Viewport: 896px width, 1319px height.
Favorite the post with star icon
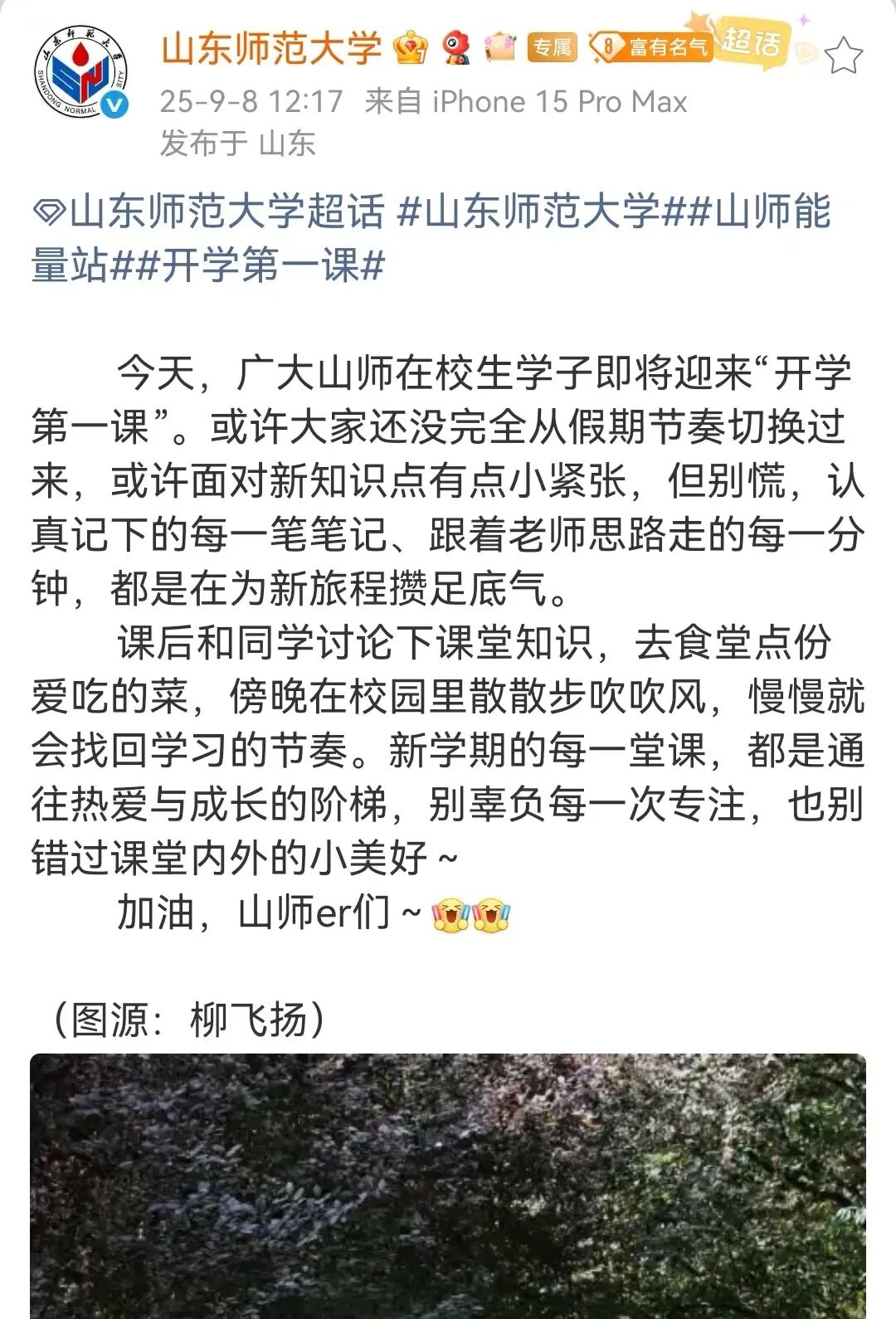844,56
